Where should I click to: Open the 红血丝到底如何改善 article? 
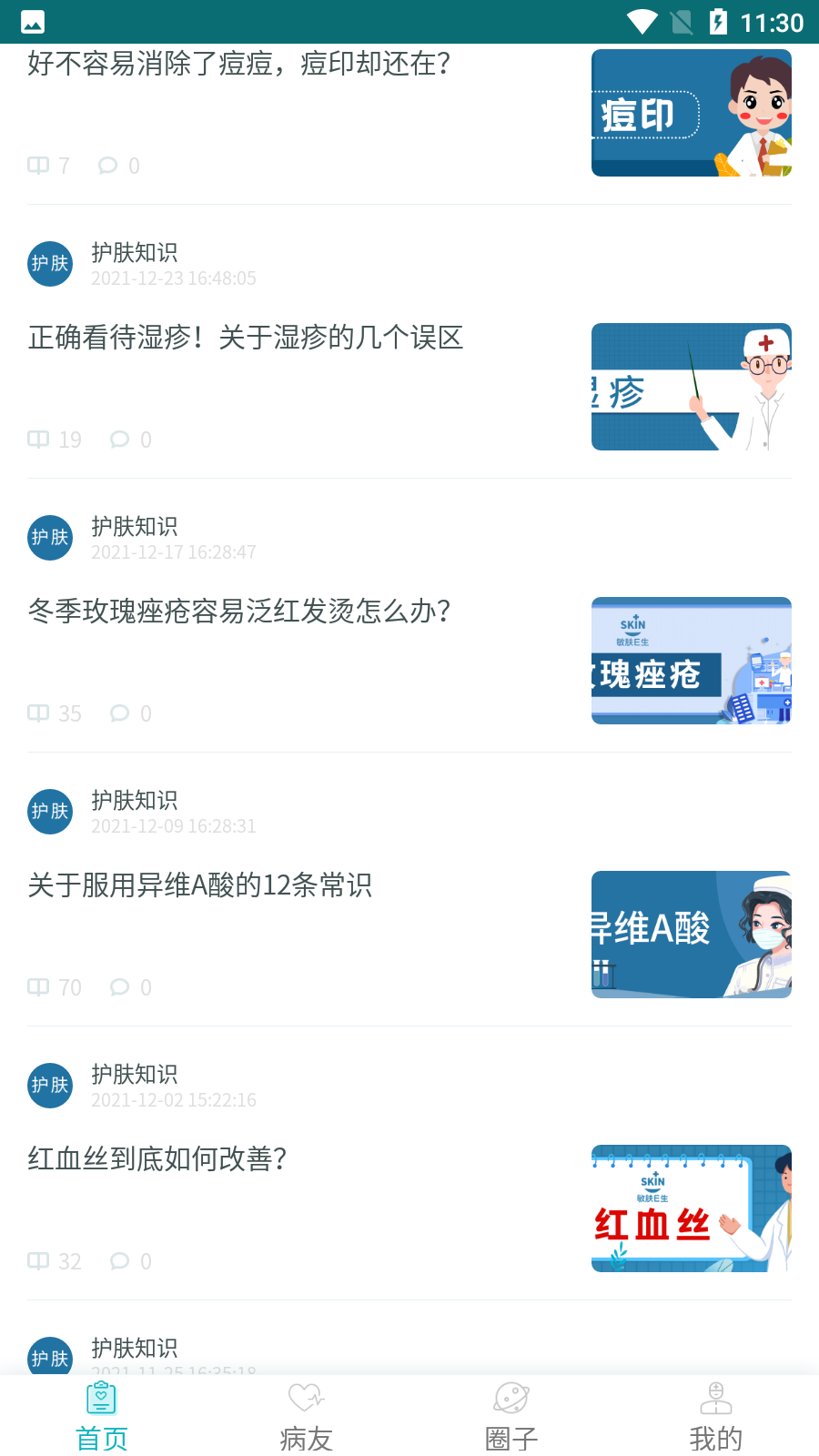click(x=157, y=1159)
